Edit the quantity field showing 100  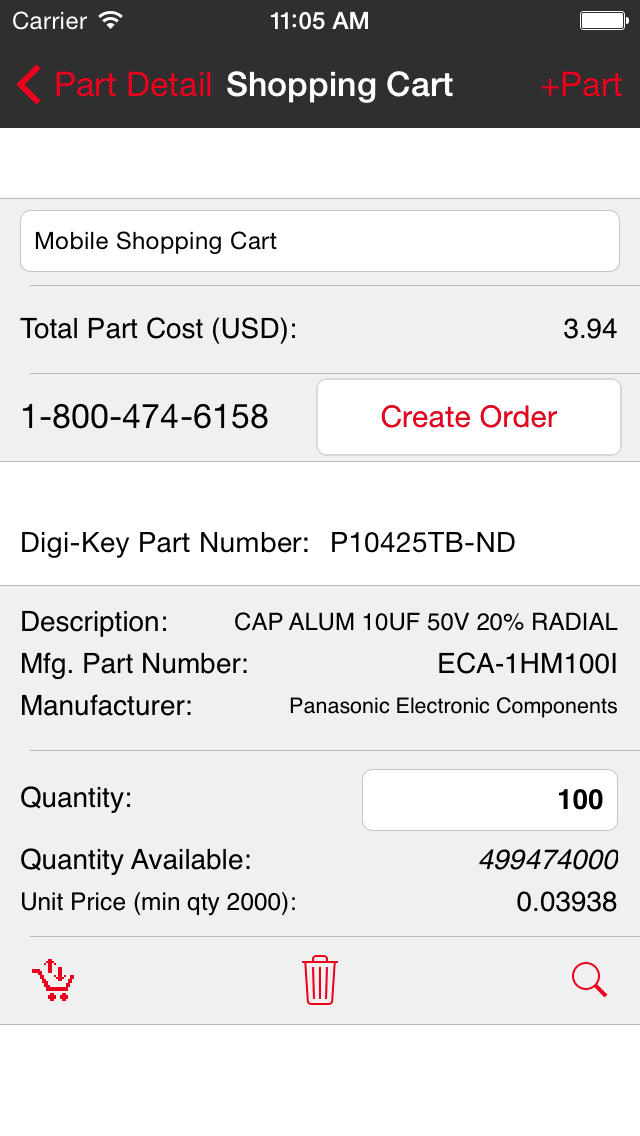490,800
